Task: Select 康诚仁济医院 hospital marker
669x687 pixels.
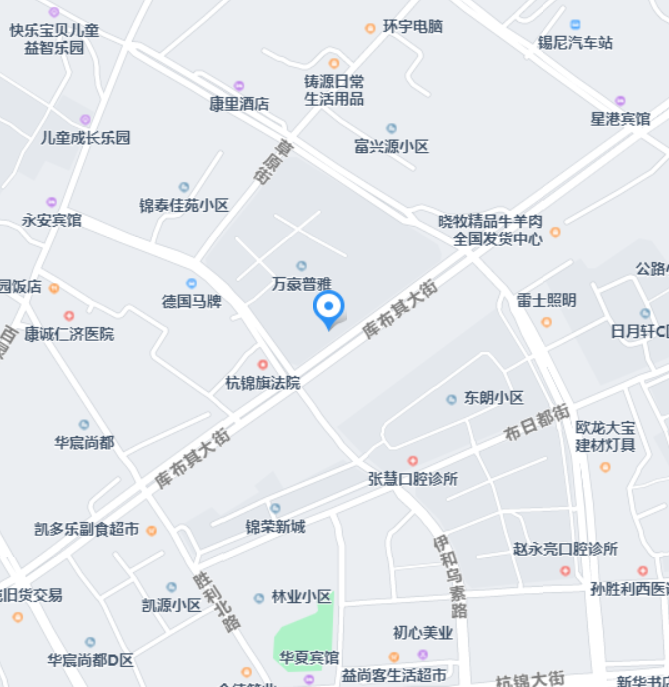Action: point(69,316)
